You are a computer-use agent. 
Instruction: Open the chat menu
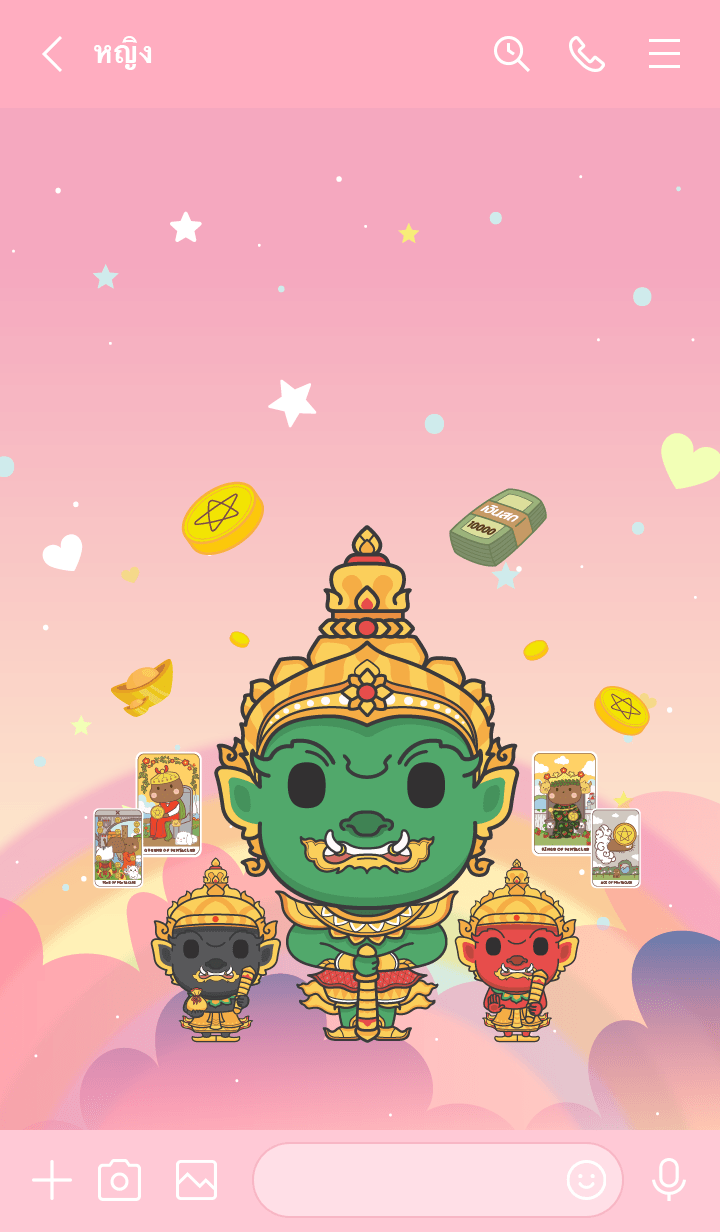tap(664, 54)
